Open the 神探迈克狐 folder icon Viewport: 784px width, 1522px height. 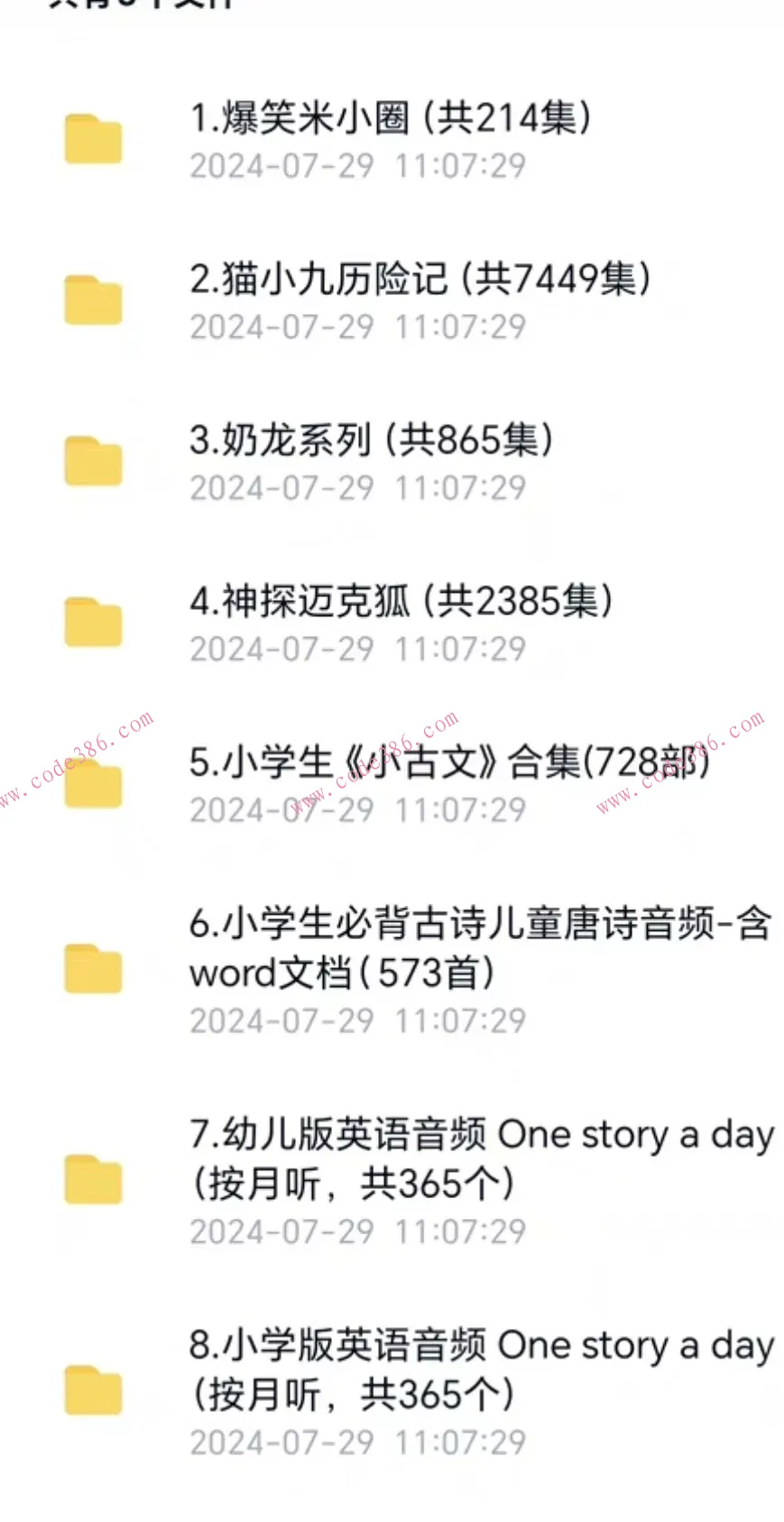93,622
